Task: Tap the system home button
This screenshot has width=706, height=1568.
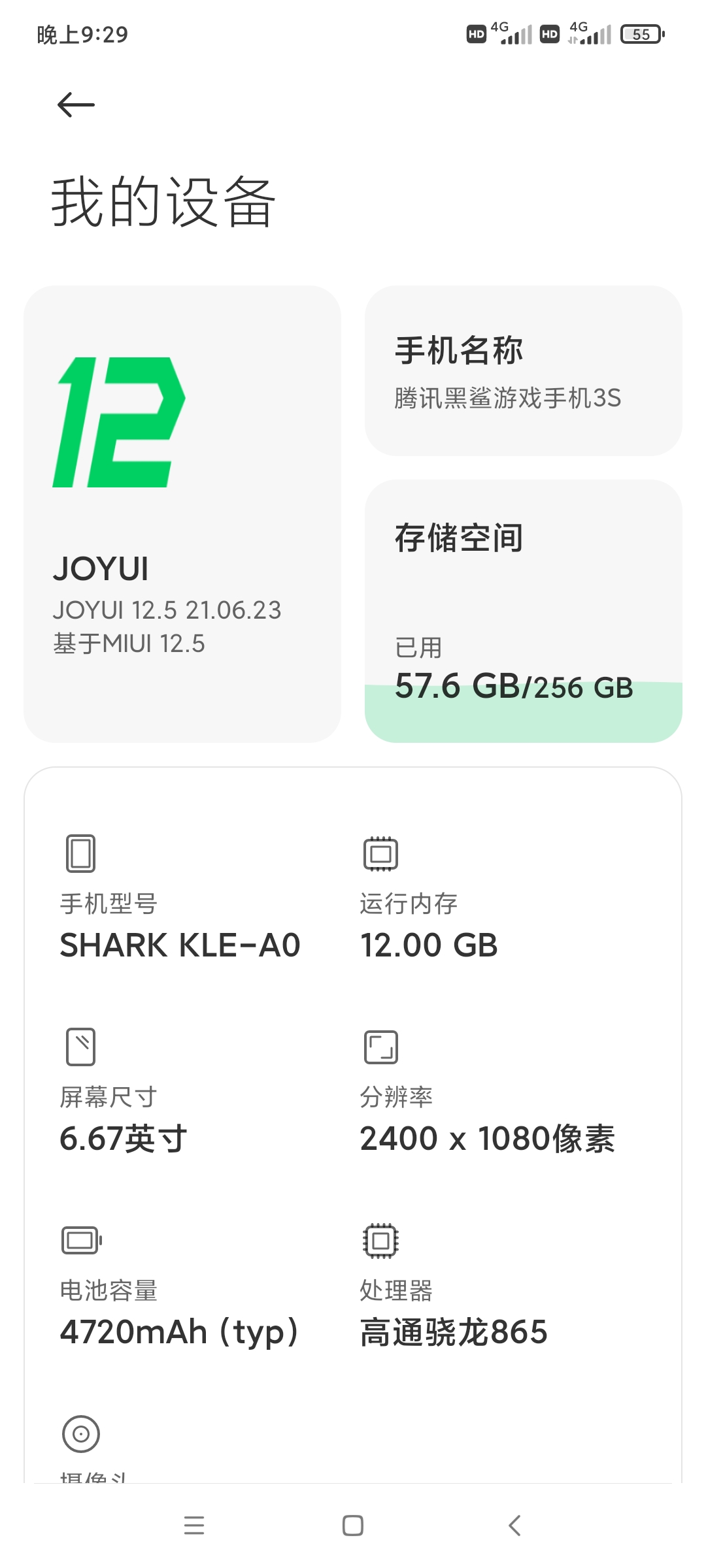Action: pyautogui.click(x=353, y=1526)
